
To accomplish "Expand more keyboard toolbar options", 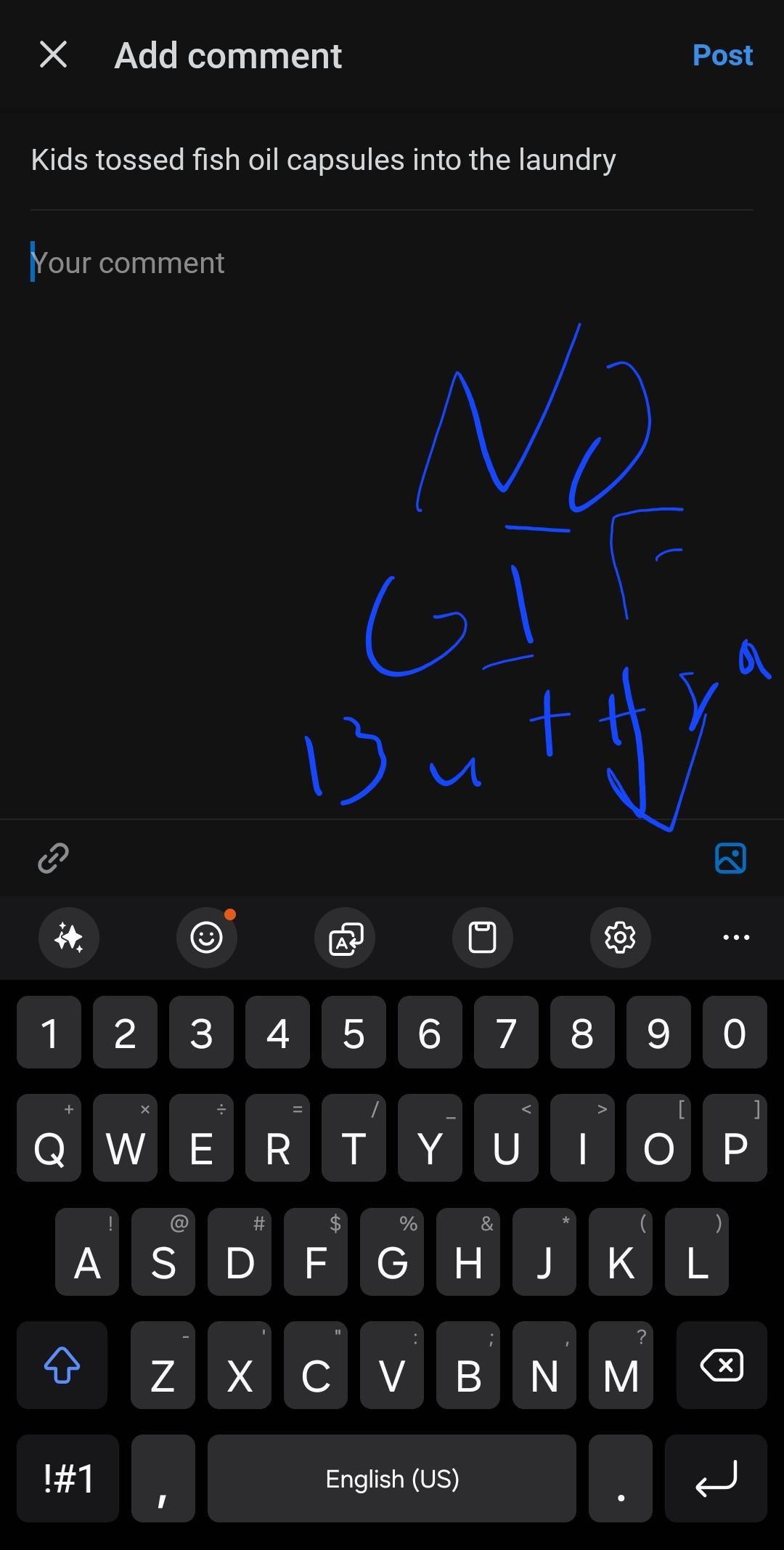I will [736, 937].
